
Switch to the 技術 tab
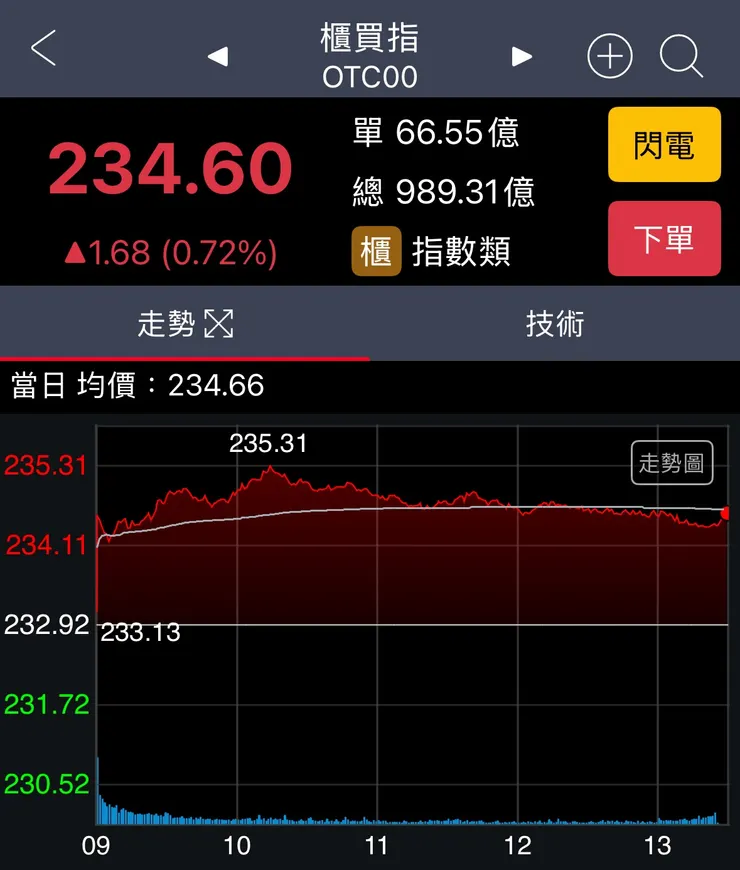[554, 322]
